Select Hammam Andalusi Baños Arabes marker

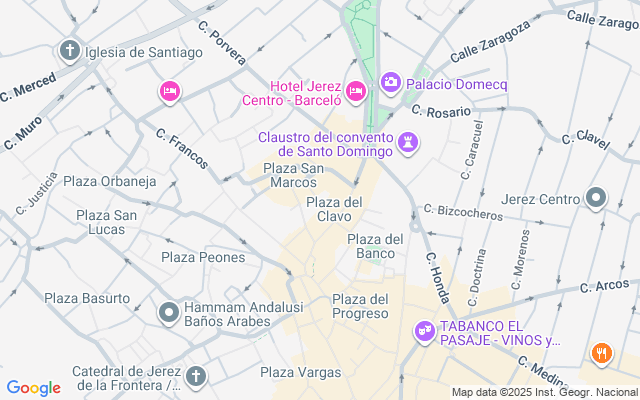coord(169,312)
